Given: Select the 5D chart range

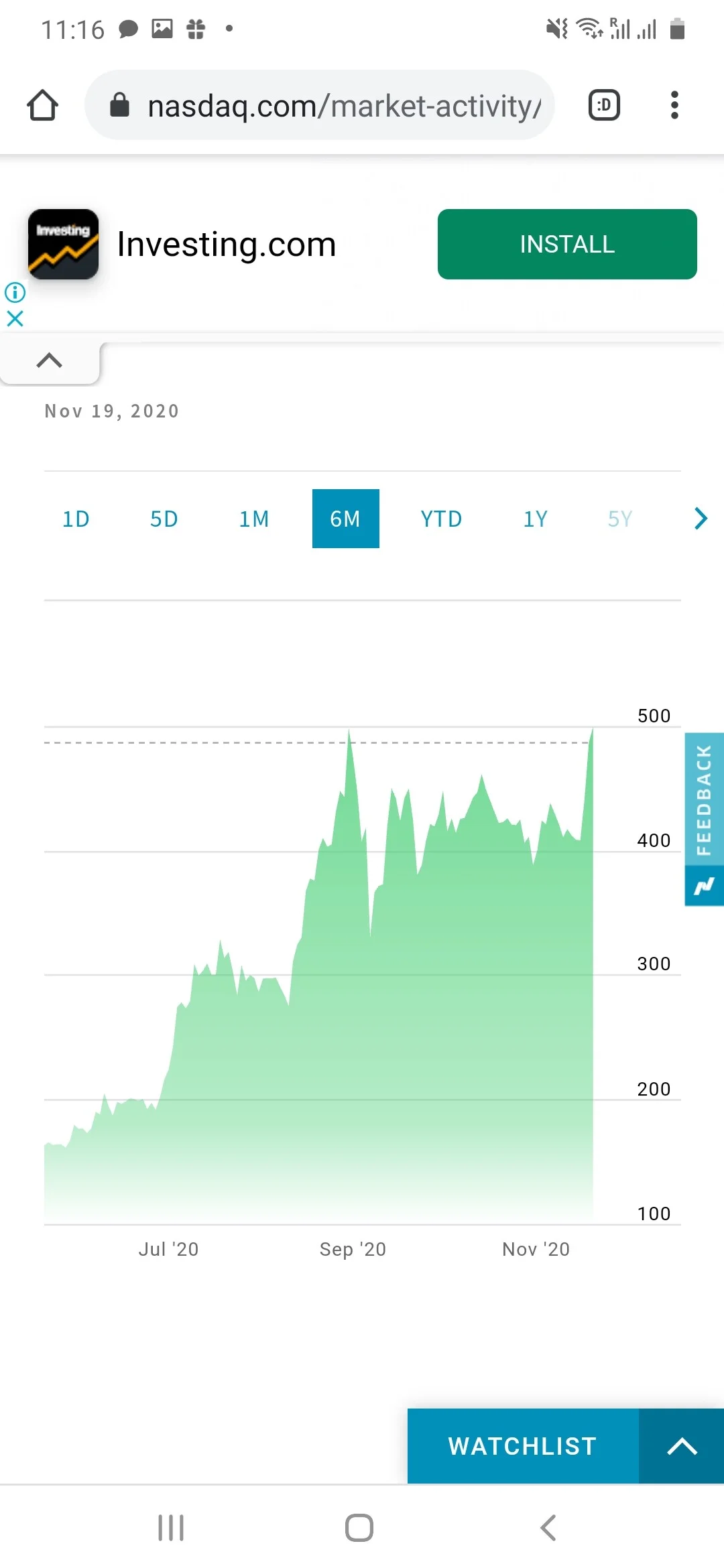Looking at the screenshot, I should pyautogui.click(x=164, y=519).
